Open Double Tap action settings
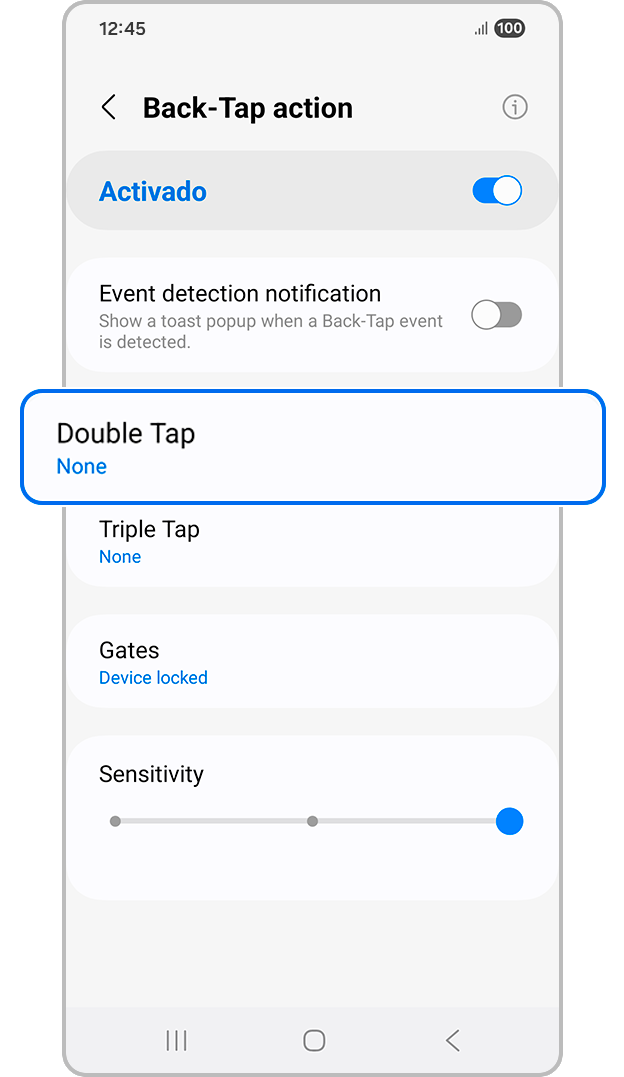Viewport: 624px width, 1077px height. (x=312, y=447)
